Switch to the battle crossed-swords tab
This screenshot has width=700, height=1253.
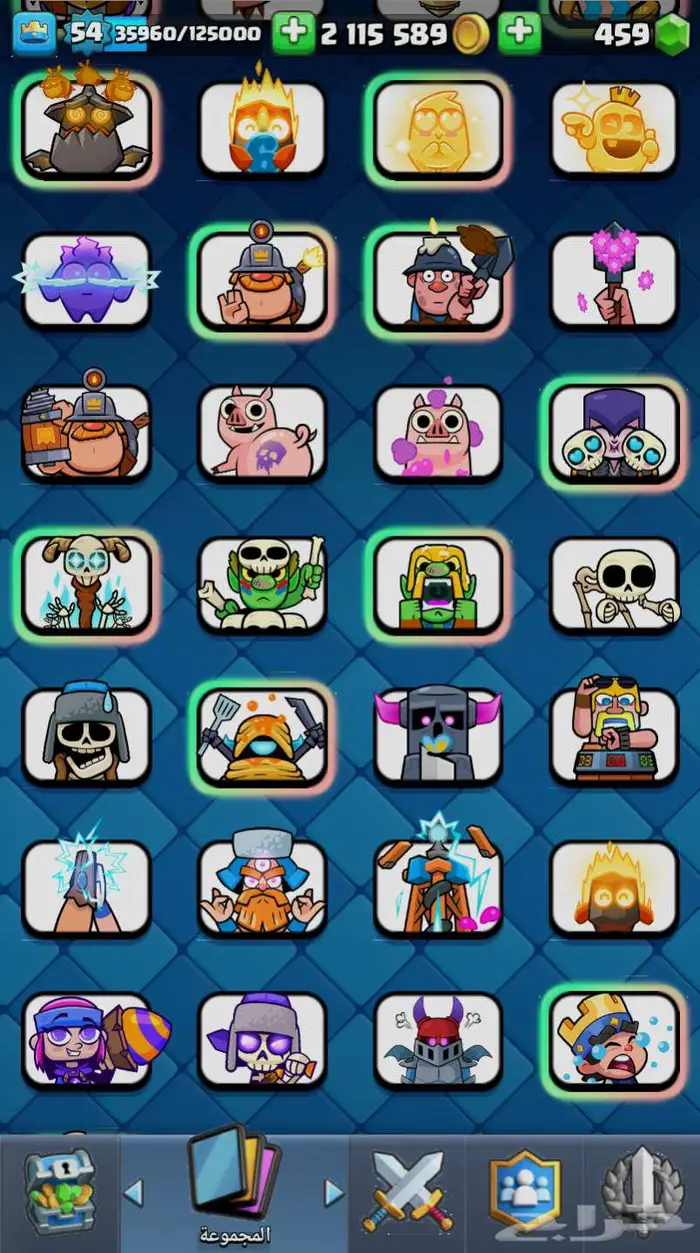pos(408,1190)
